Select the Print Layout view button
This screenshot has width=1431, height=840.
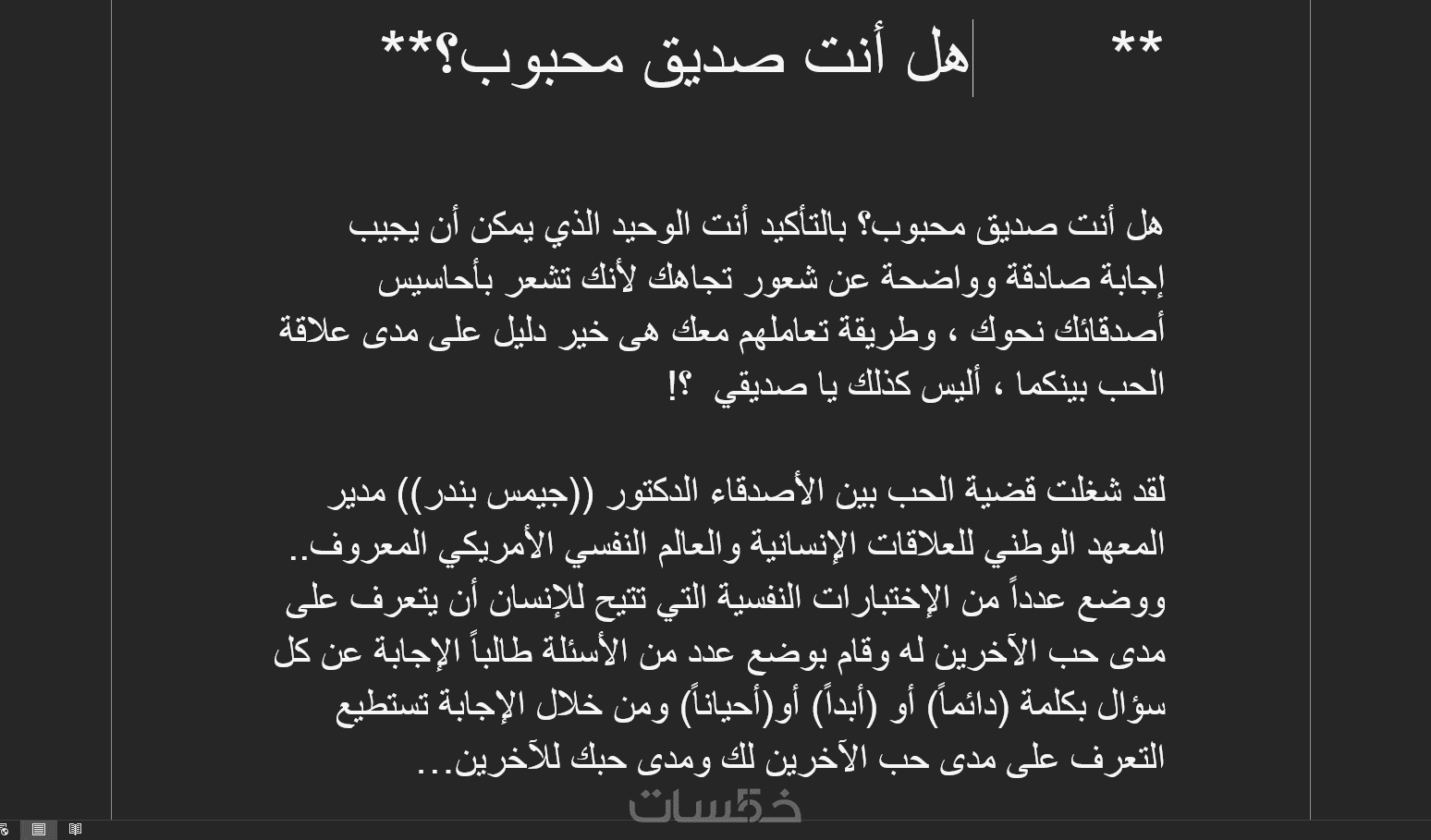[39, 829]
